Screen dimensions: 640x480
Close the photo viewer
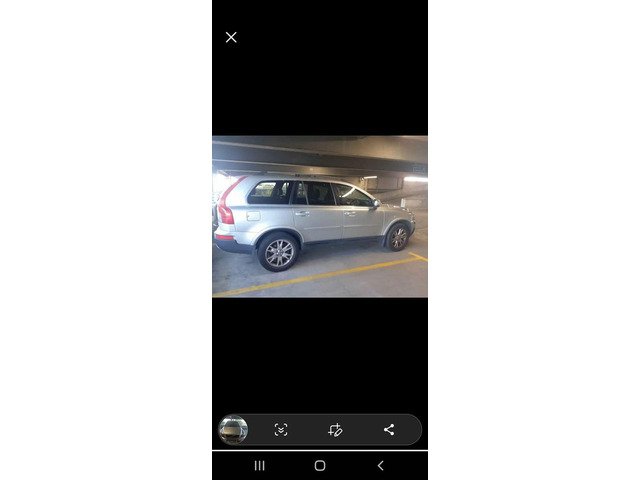point(231,37)
